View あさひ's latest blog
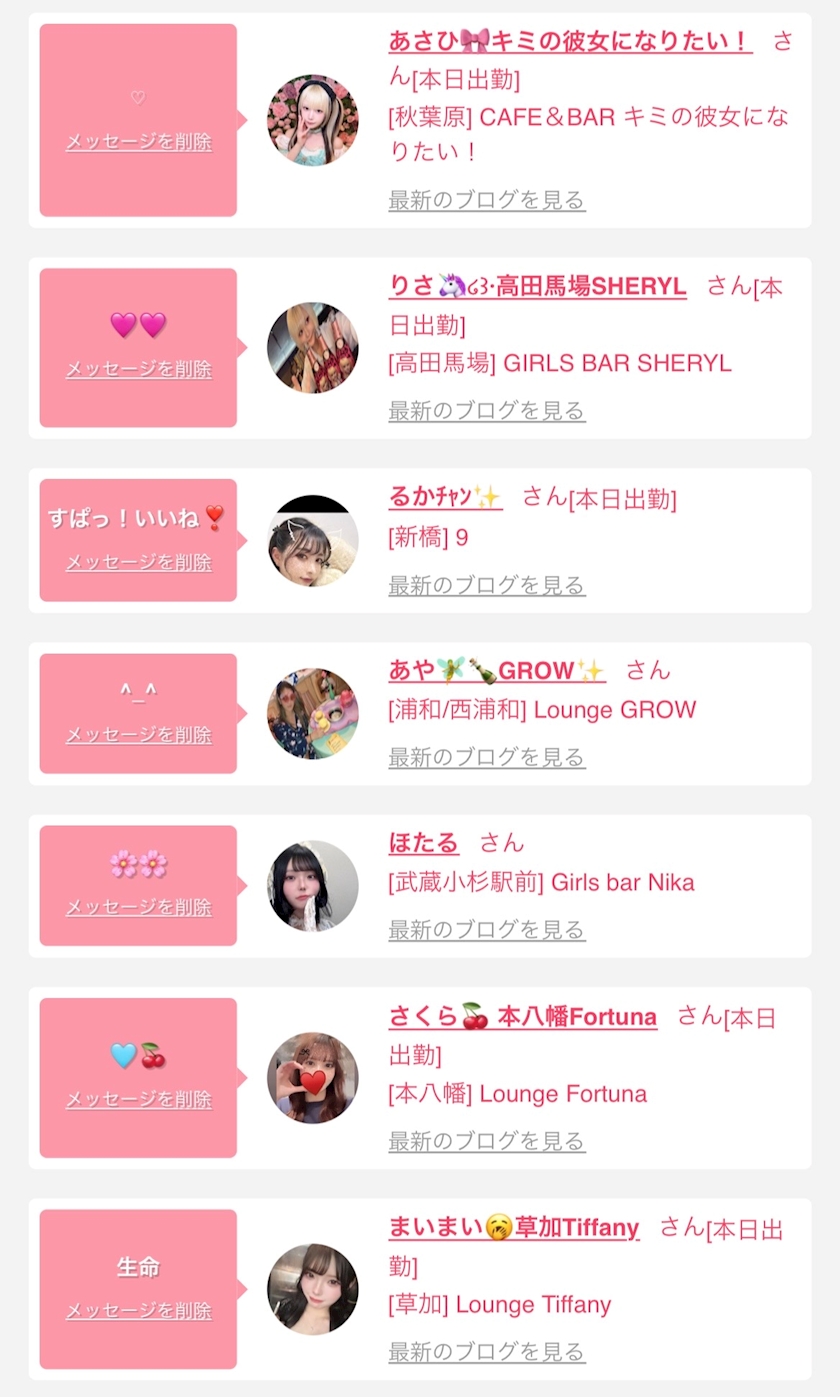 [x=487, y=200]
